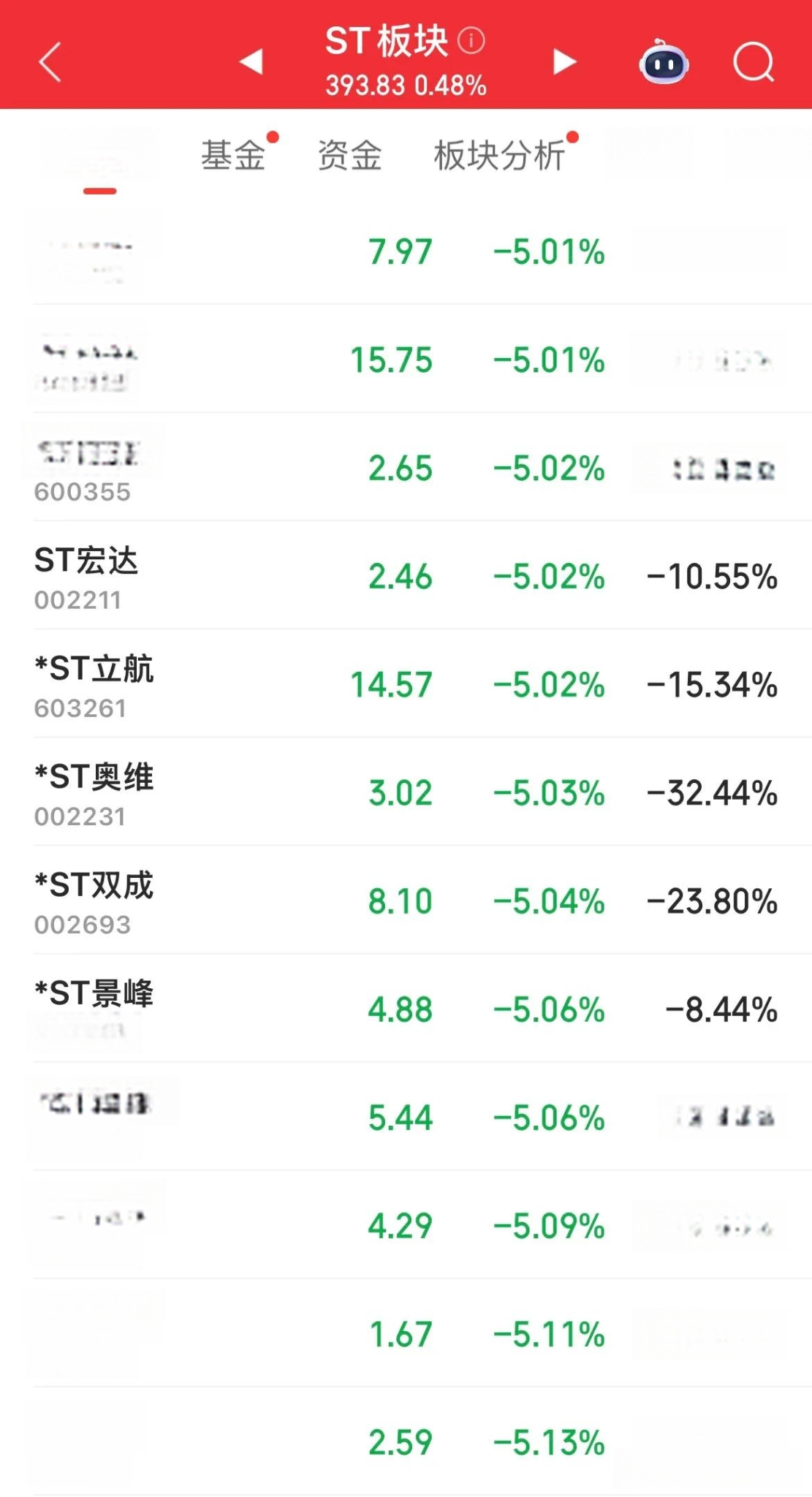Open the *ST立航 stock row
The image size is (812, 1497).
point(422,683)
